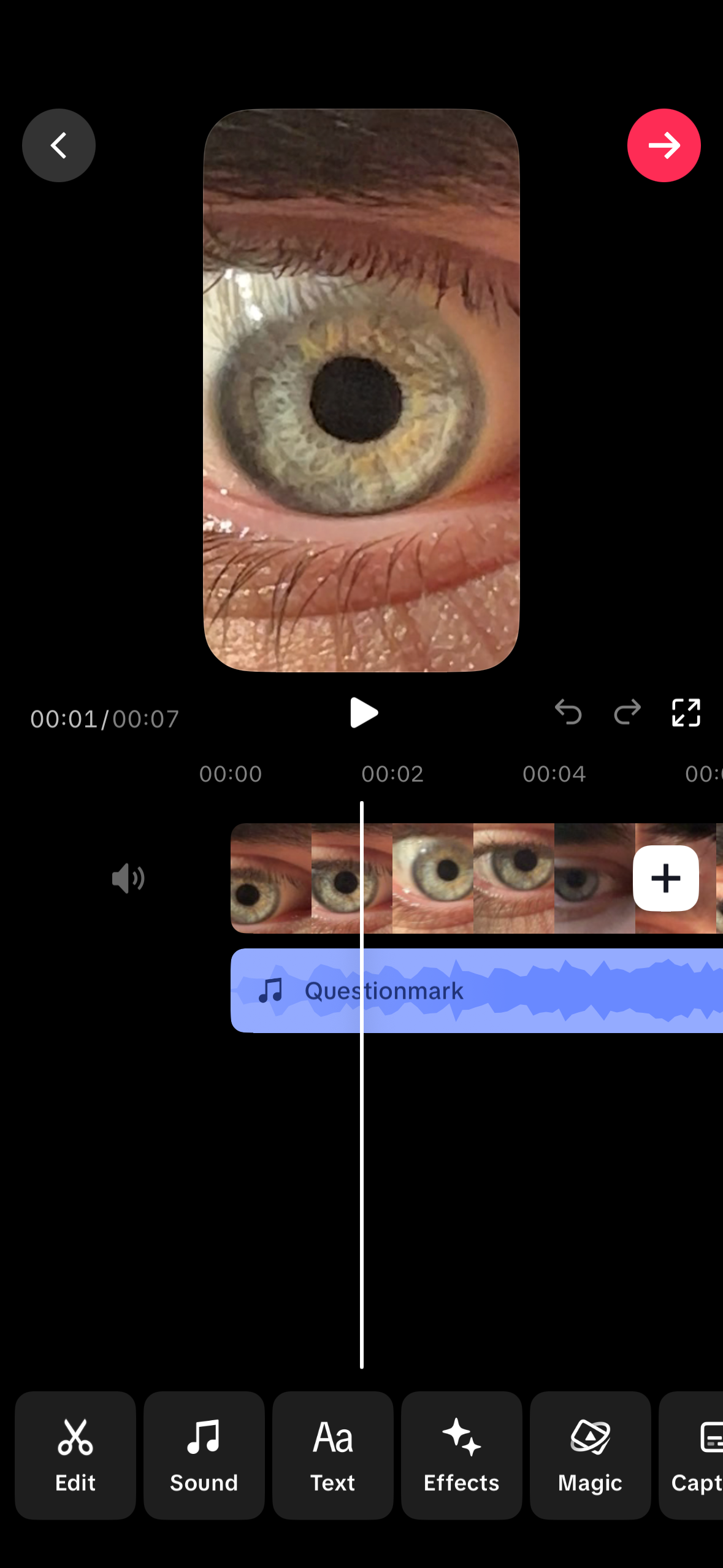Browse Effects for the video

[x=462, y=1455]
